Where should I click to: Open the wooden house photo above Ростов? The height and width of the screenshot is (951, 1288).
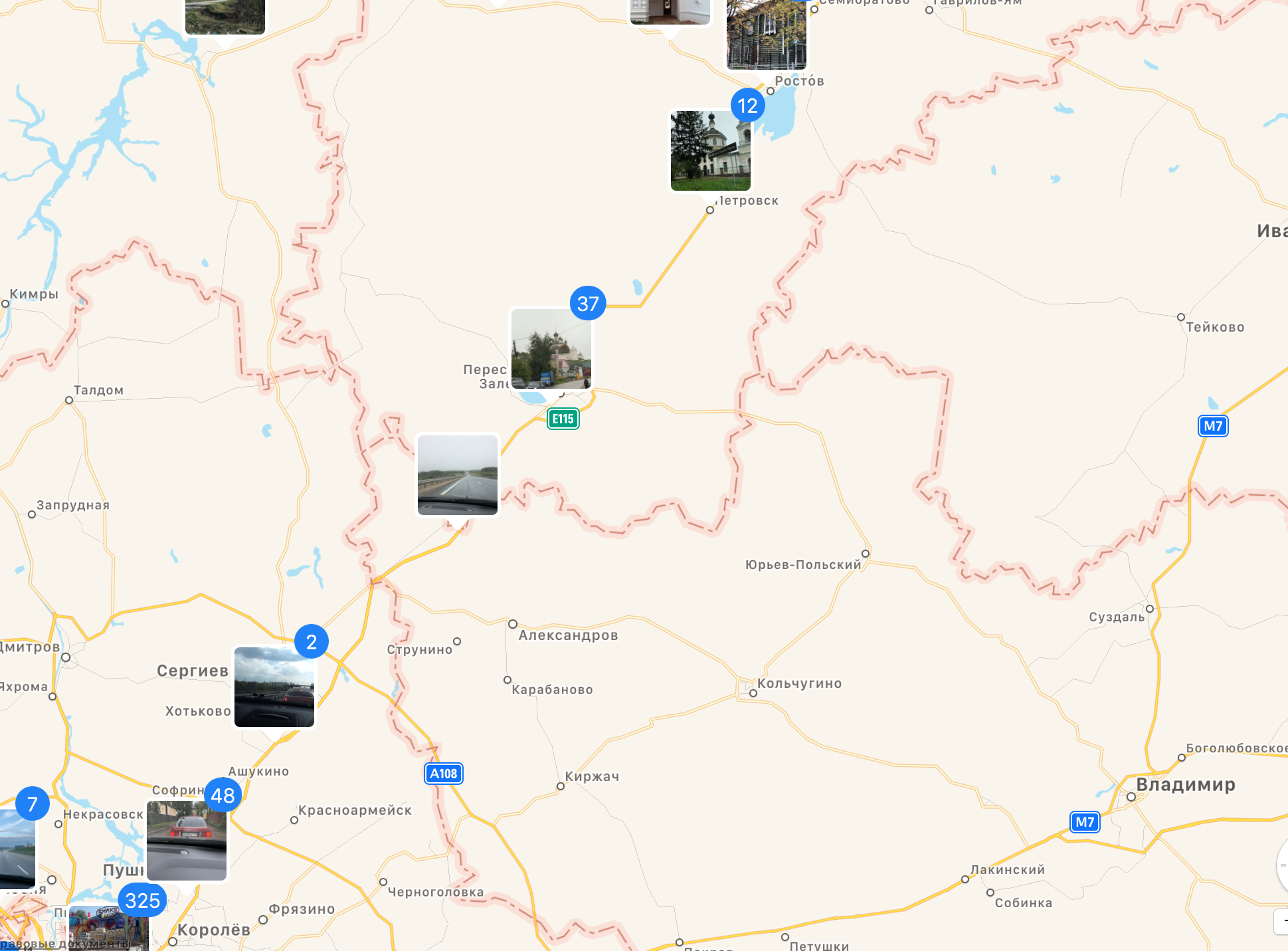(766, 33)
